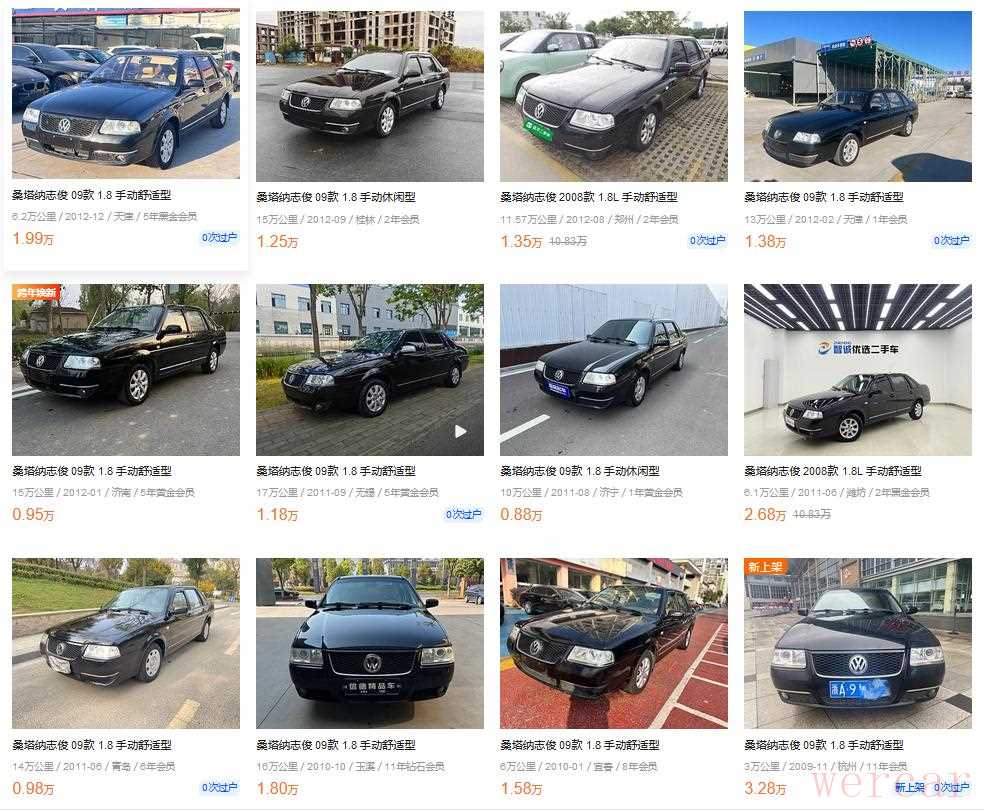Open the 3.28万 newly listed car from 杭州
This screenshot has height=810, width=984.
pyautogui.click(x=857, y=643)
